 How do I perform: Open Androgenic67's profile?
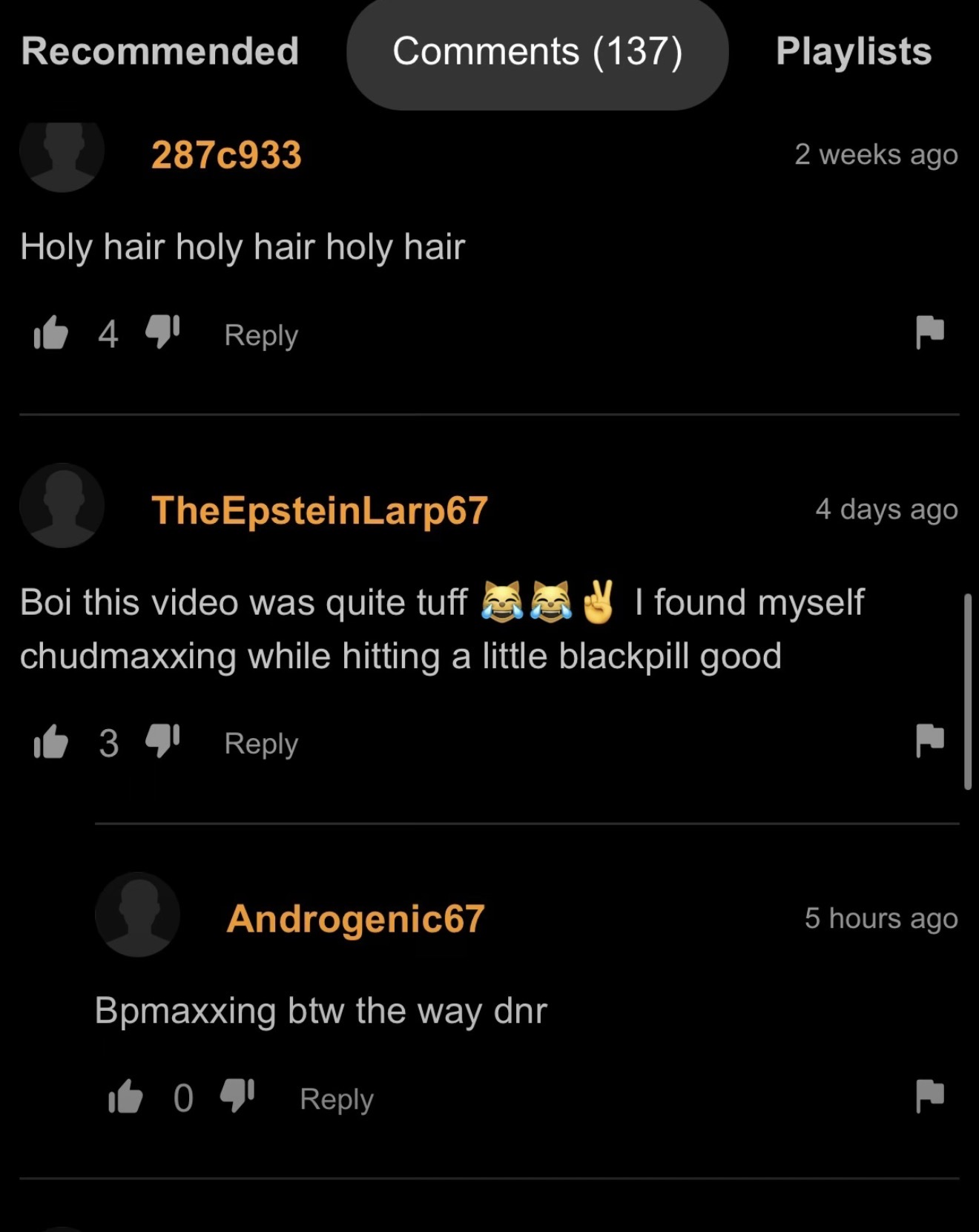(355, 918)
